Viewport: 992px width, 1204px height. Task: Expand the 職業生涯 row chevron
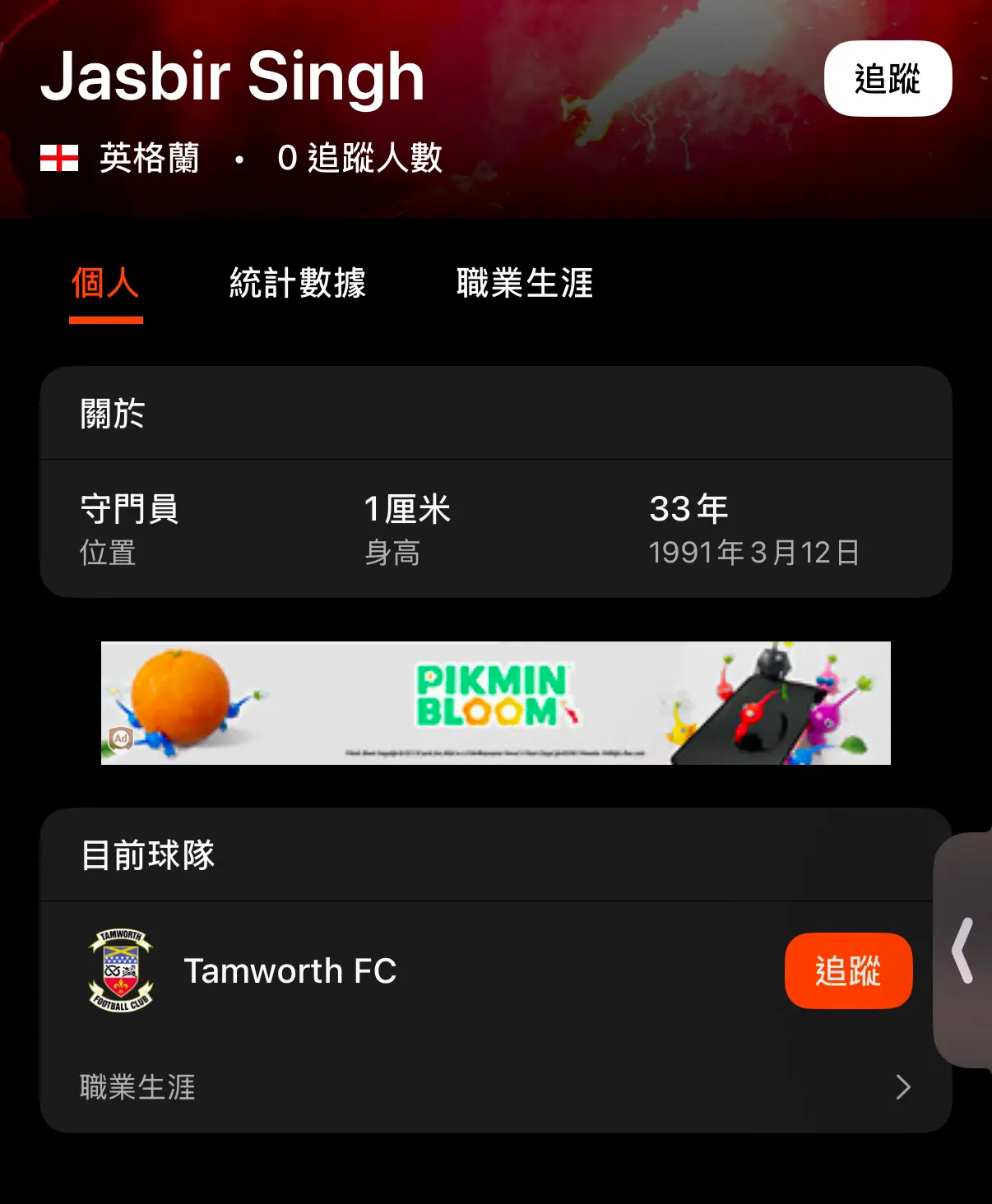click(902, 1087)
